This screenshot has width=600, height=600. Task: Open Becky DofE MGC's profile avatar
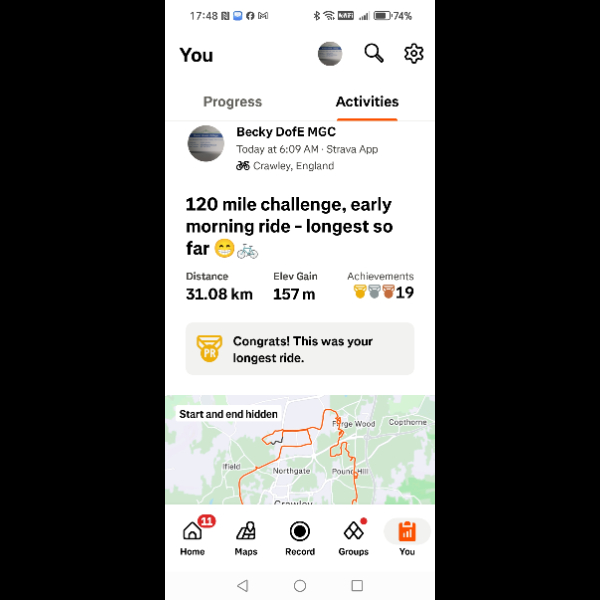point(205,144)
